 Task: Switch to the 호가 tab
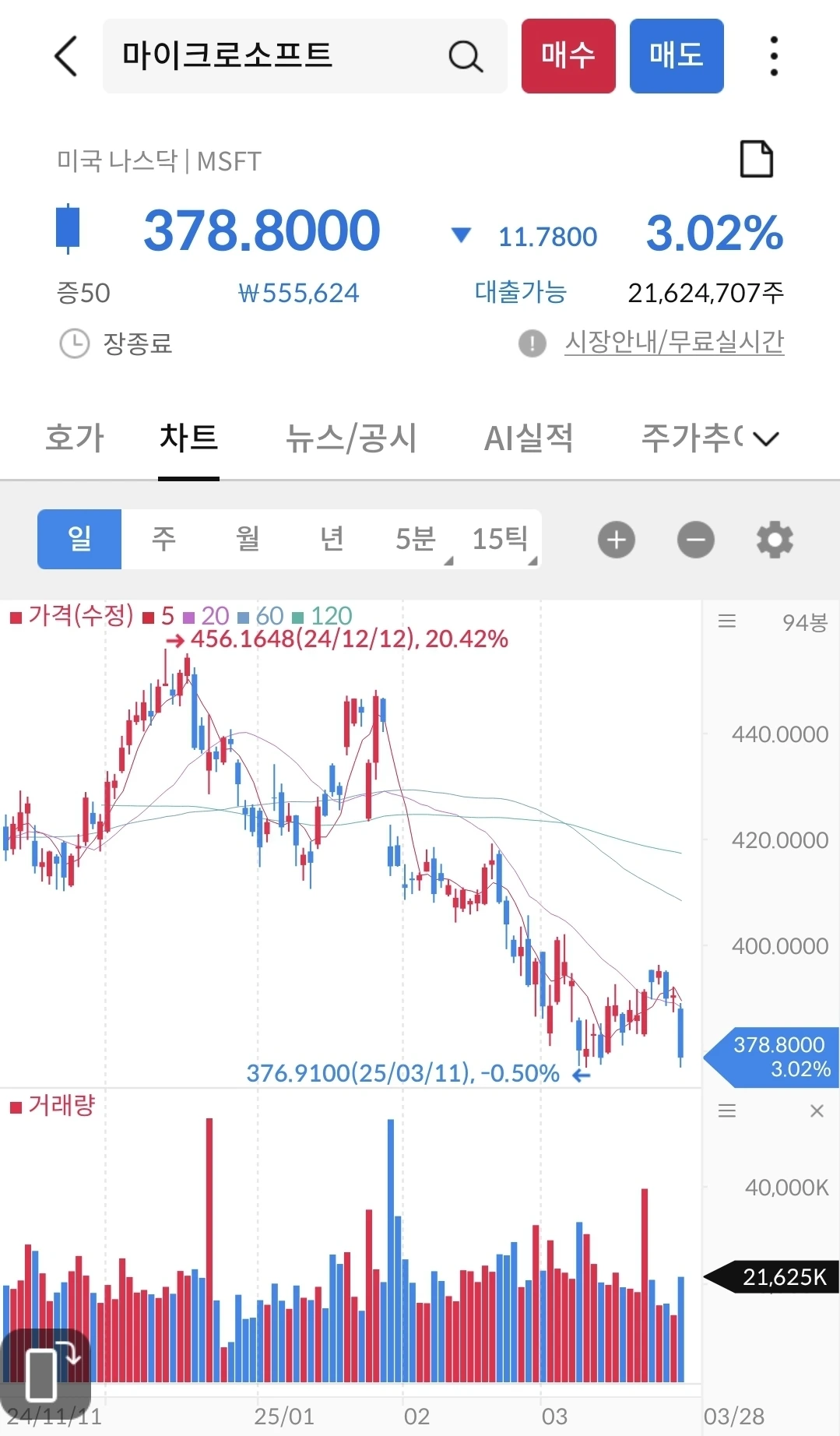pos(75,438)
